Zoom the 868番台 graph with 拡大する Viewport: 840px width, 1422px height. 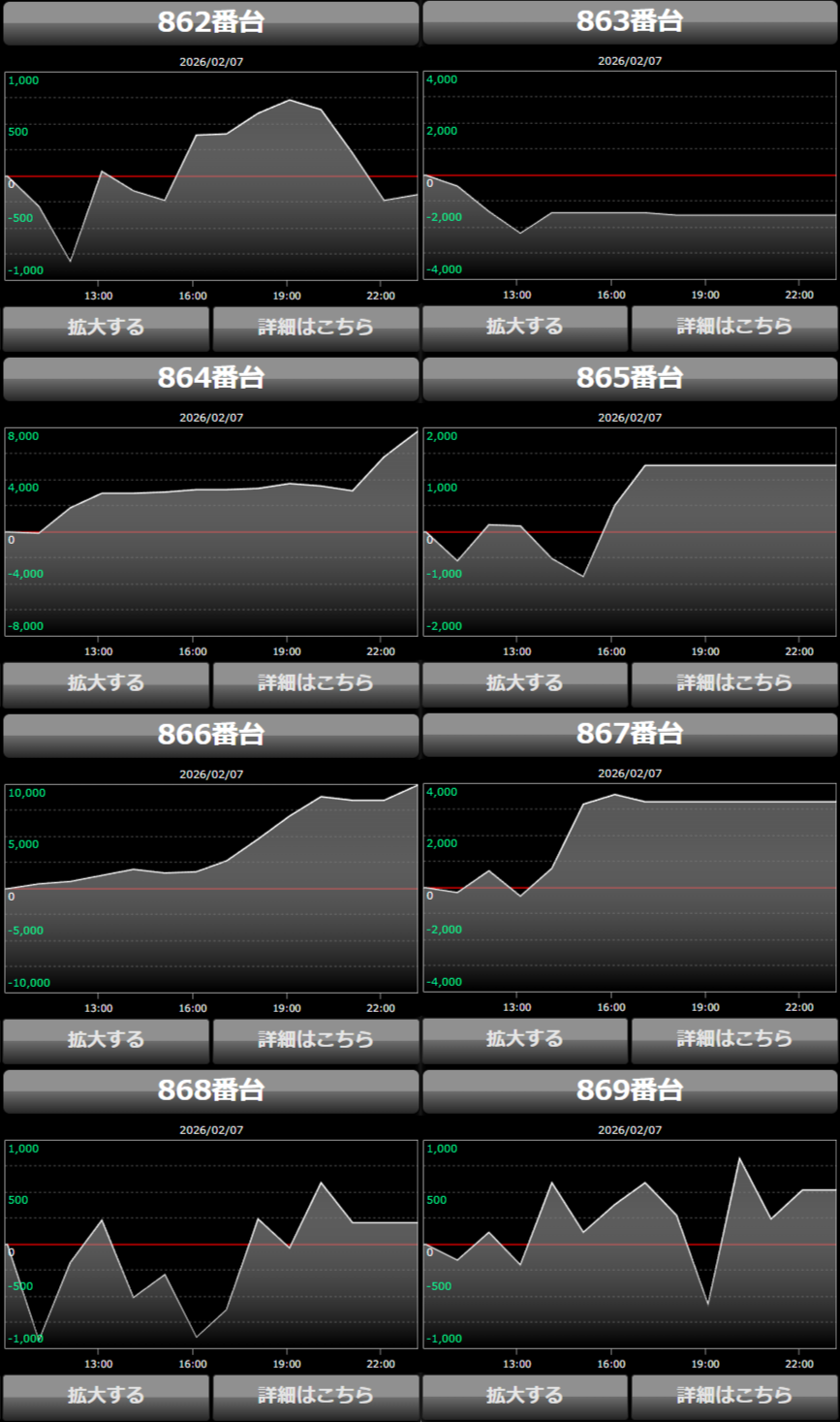(106, 1396)
